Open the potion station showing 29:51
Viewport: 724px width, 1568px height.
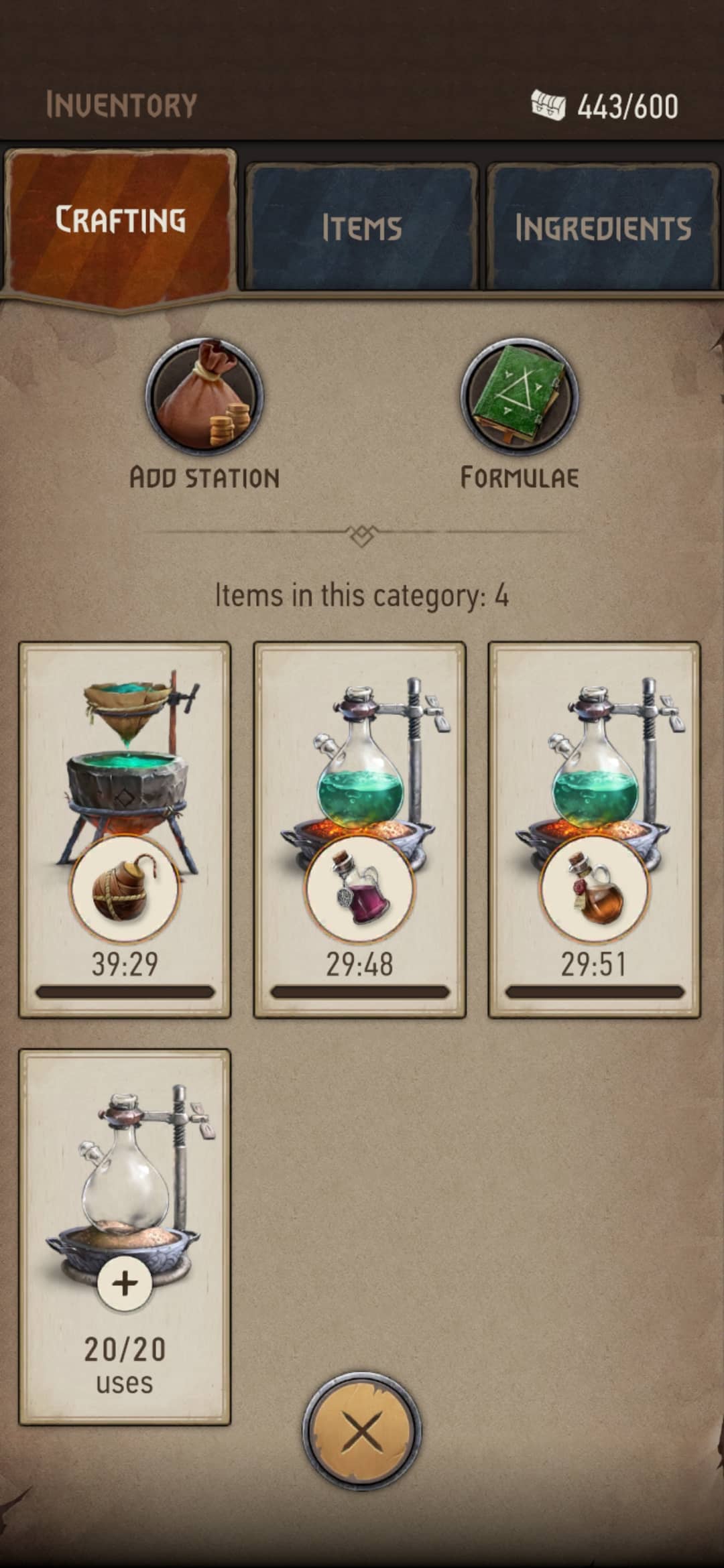(x=594, y=830)
